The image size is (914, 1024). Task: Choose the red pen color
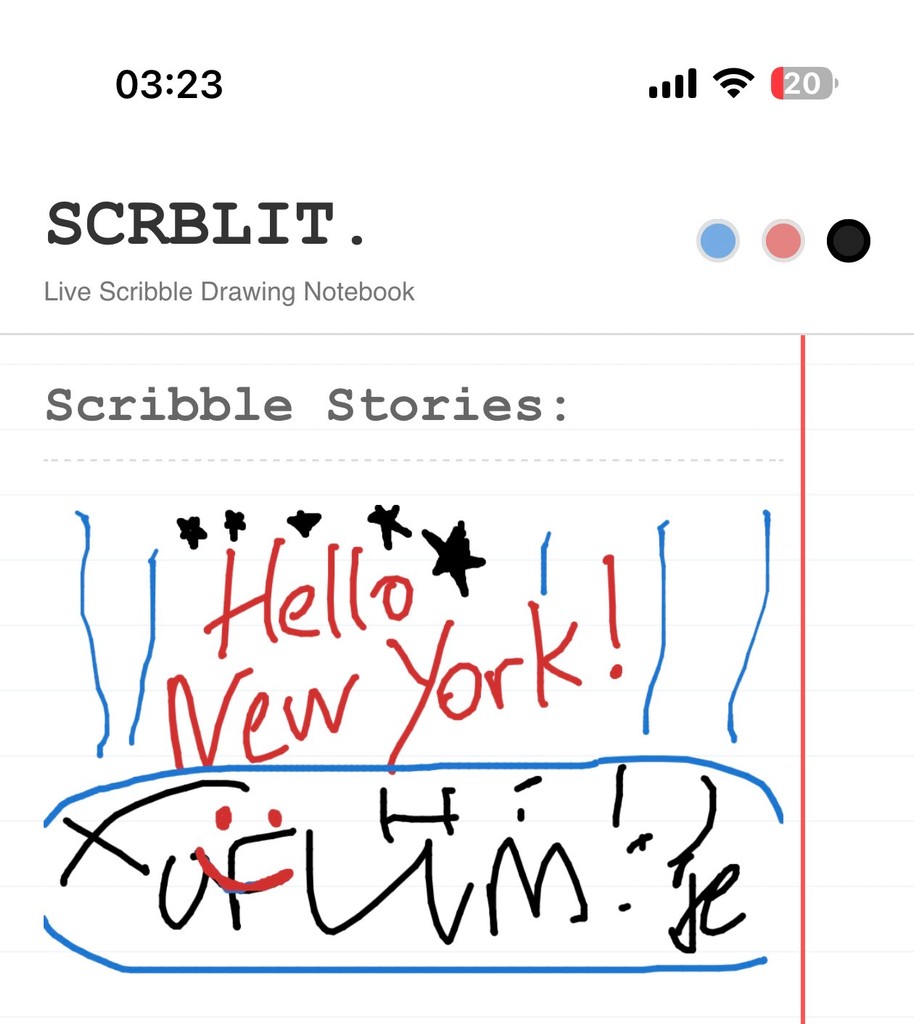pyautogui.click(x=783, y=241)
